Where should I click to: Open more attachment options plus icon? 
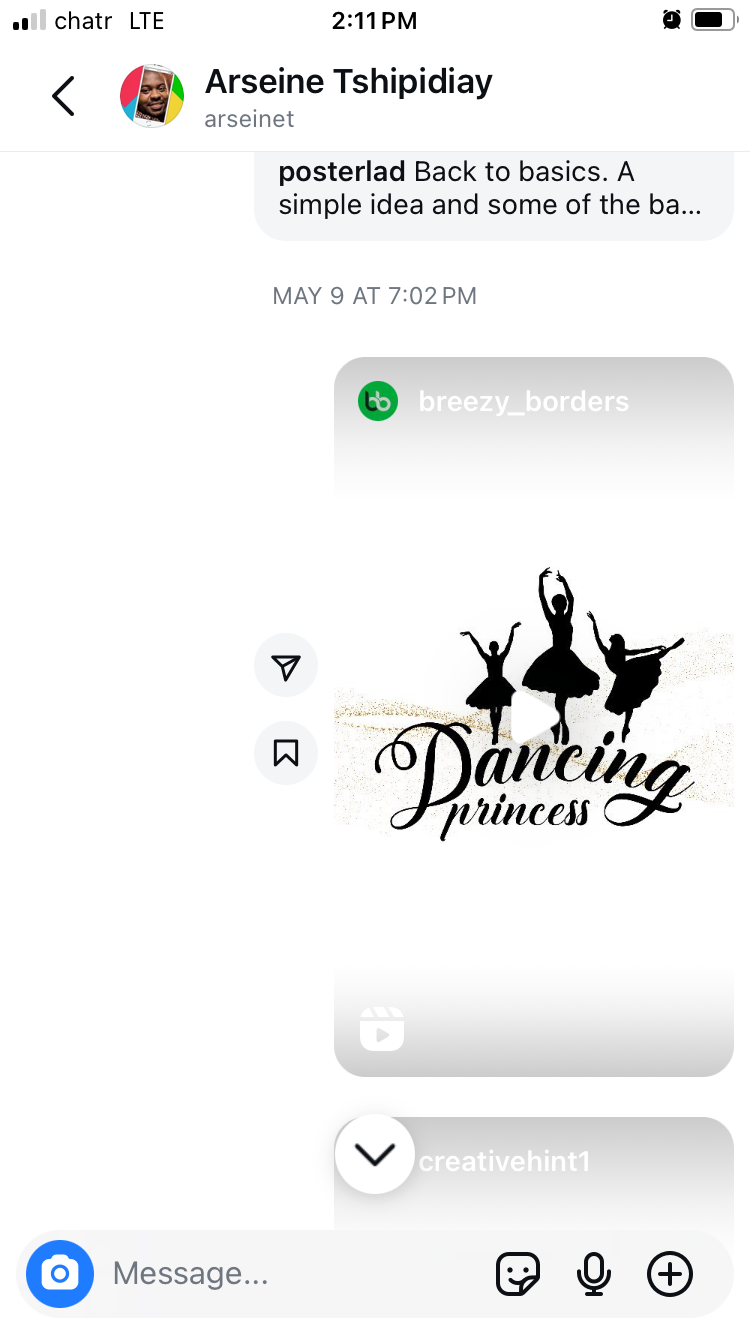(669, 1274)
